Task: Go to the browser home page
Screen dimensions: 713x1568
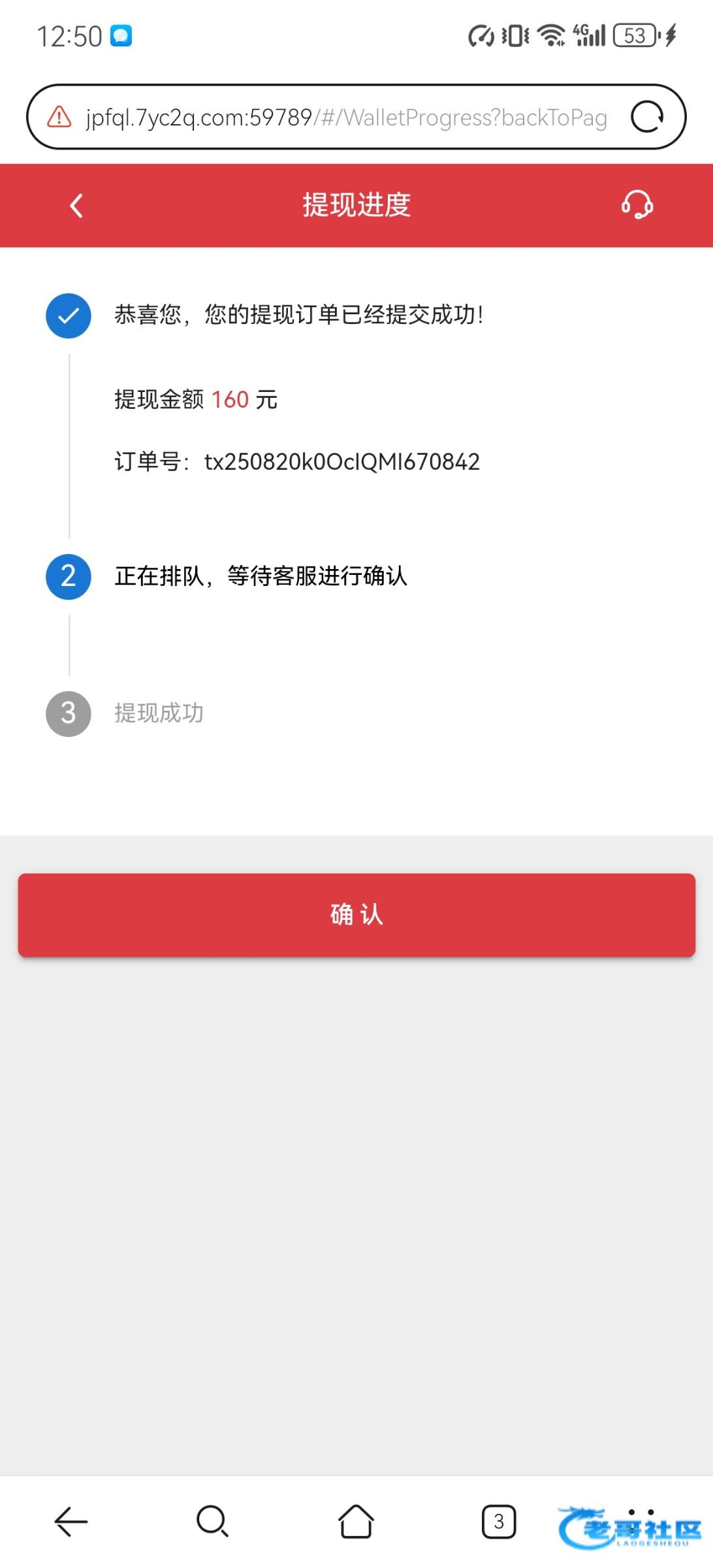Action: (x=356, y=1522)
